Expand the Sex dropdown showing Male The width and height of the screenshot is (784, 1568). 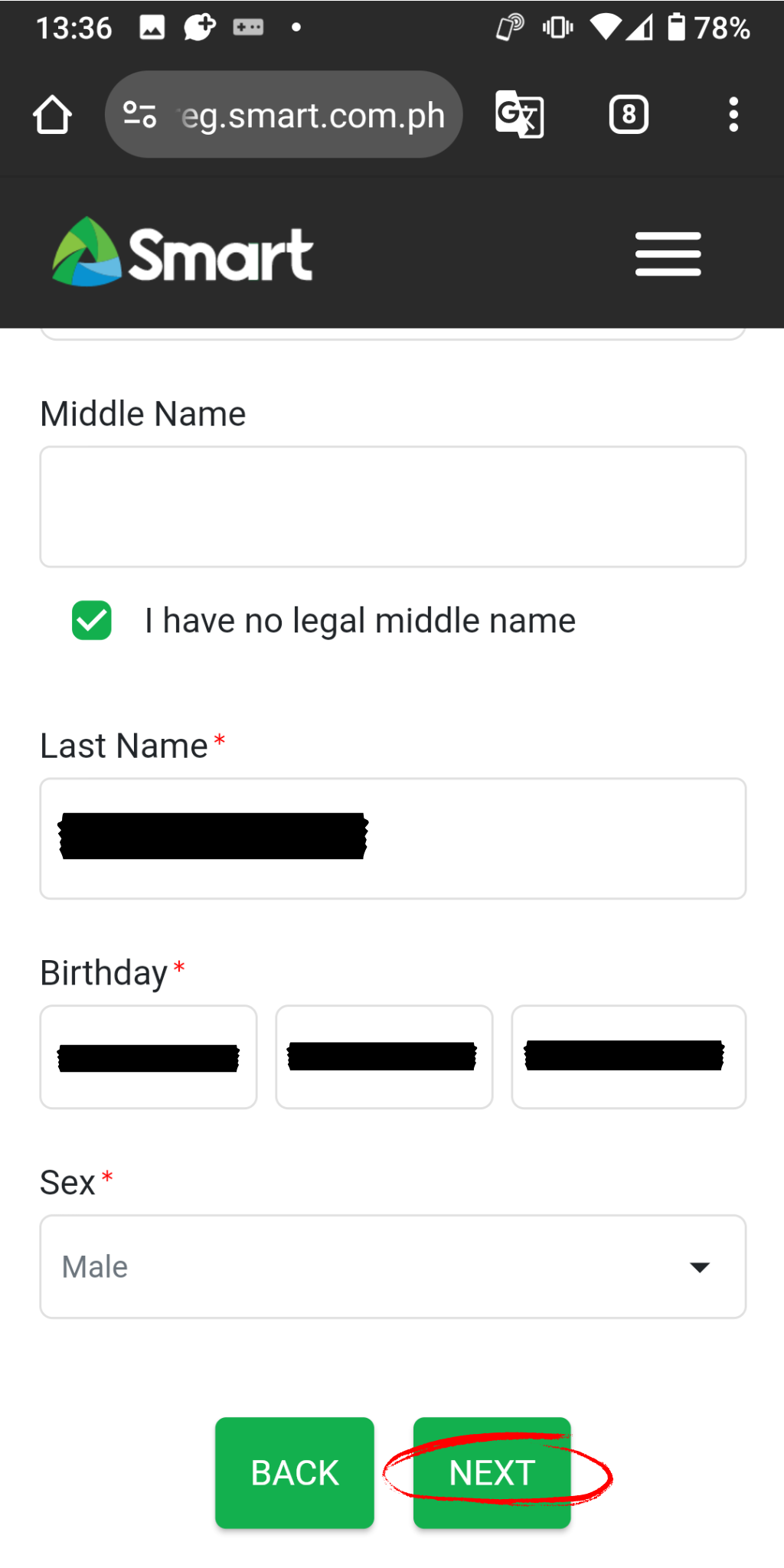click(393, 1266)
